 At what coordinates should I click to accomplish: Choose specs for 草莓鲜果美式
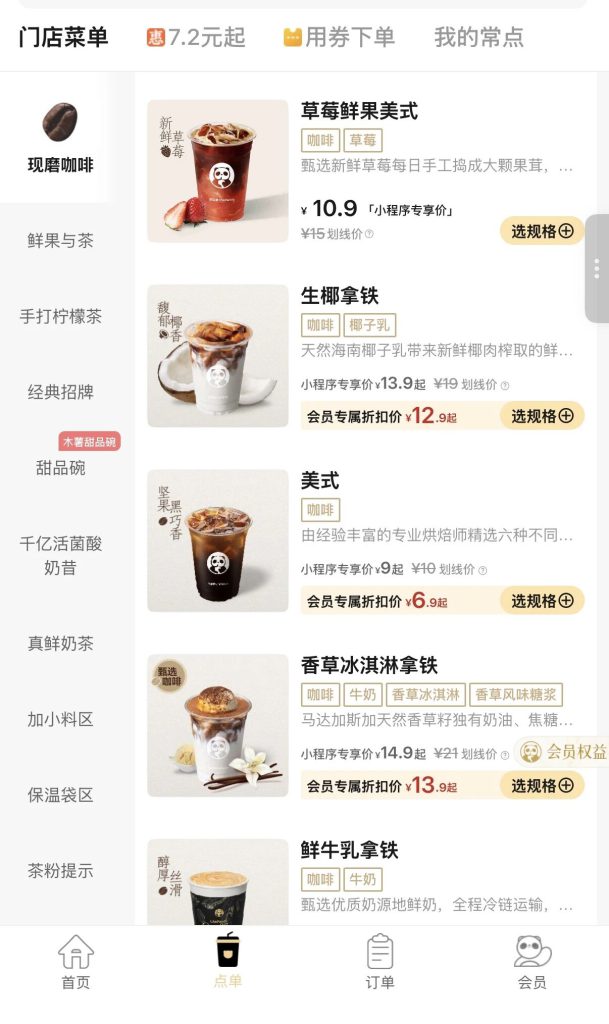coord(542,231)
